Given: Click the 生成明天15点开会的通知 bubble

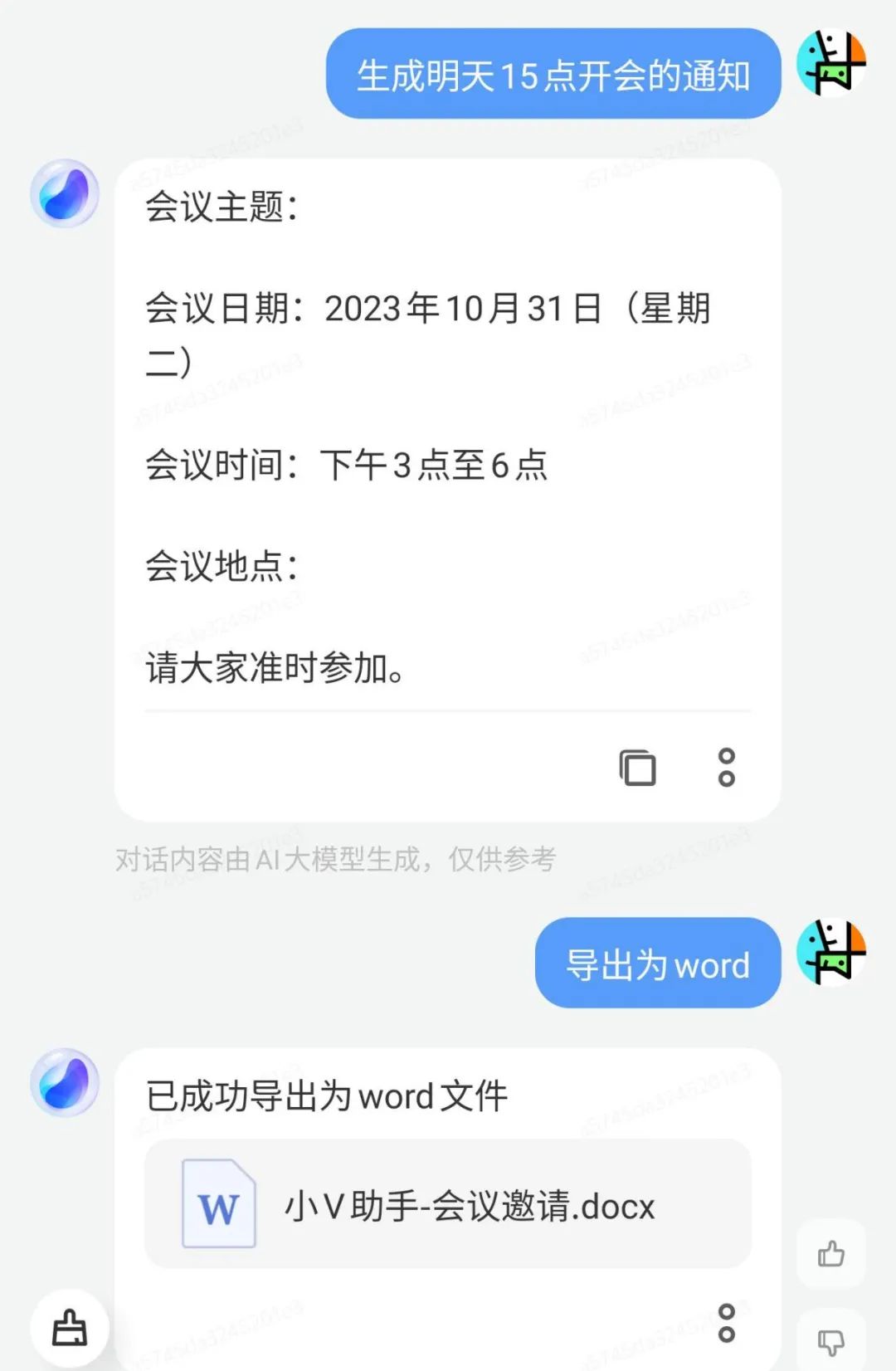Looking at the screenshot, I should click(554, 73).
